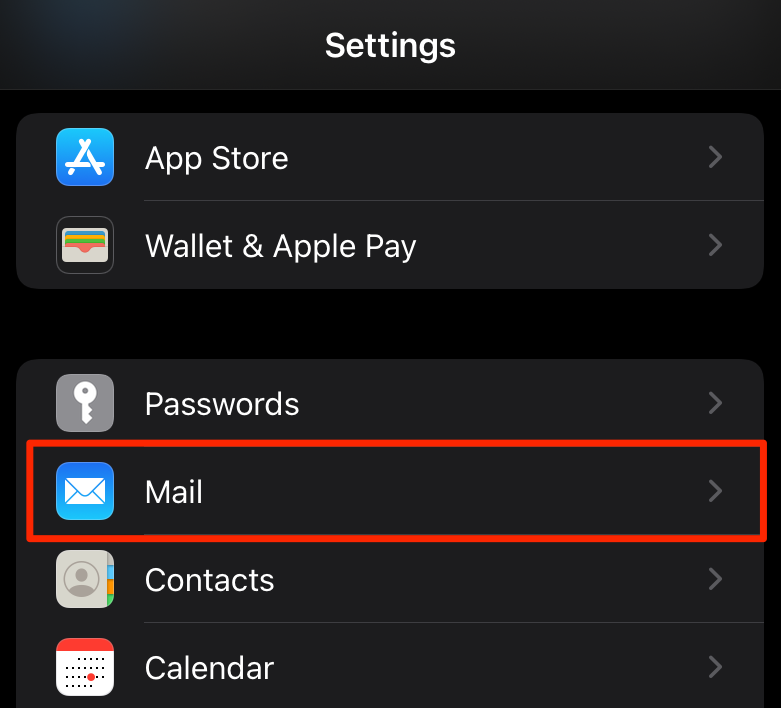The height and width of the screenshot is (708, 781).
Task: Select the Passwords row
Action: (x=390, y=404)
